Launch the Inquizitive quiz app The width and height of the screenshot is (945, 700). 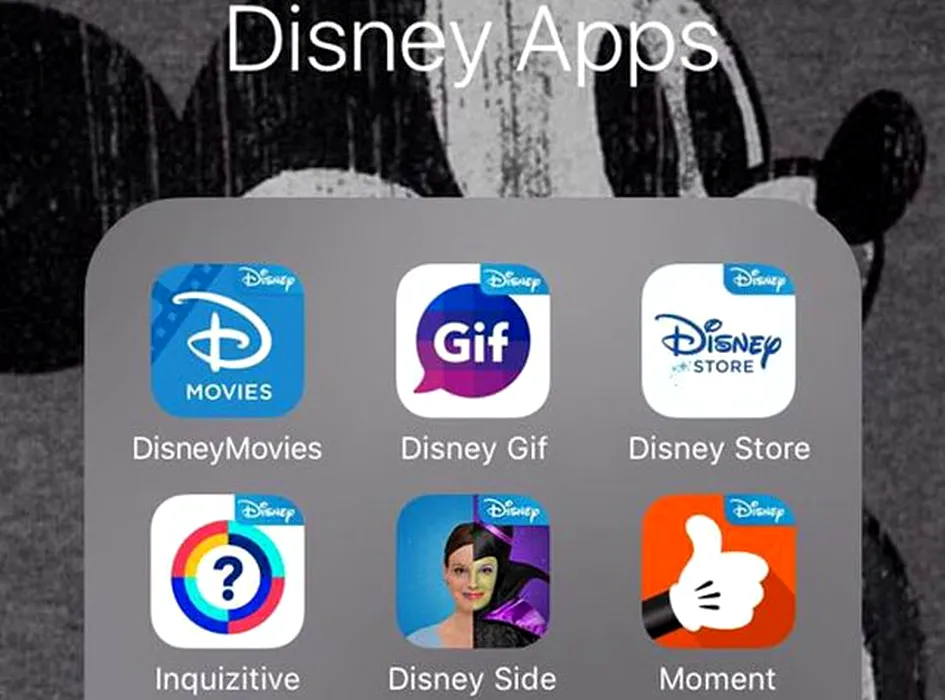click(x=227, y=571)
